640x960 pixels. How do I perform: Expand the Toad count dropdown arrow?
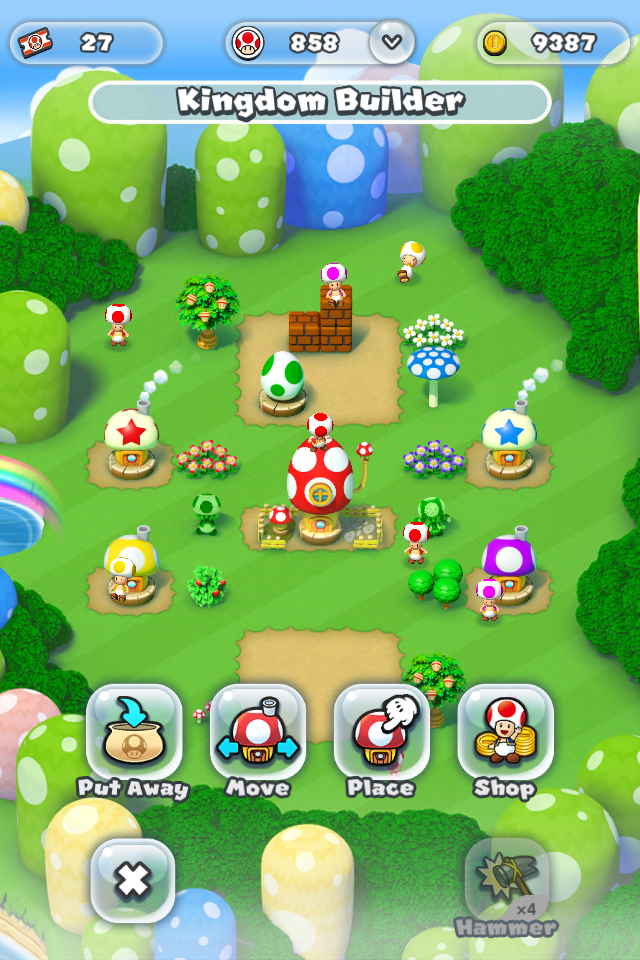point(391,43)
